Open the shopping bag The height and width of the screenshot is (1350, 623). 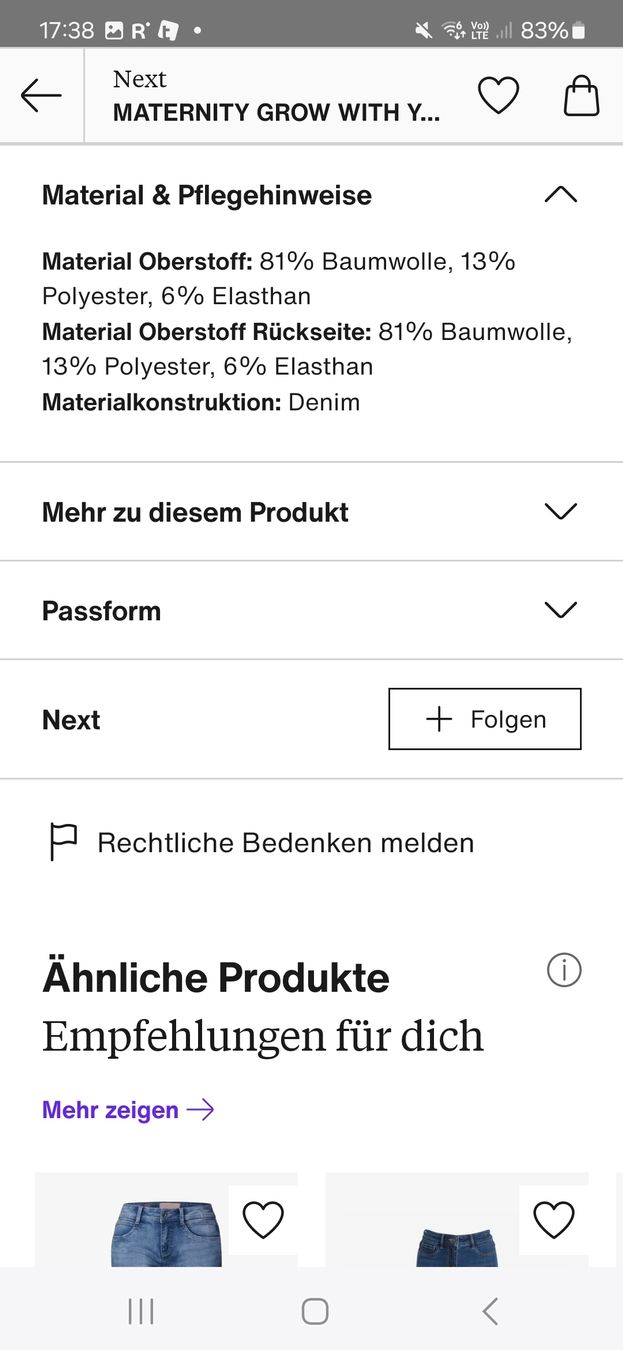click(582, 96)
